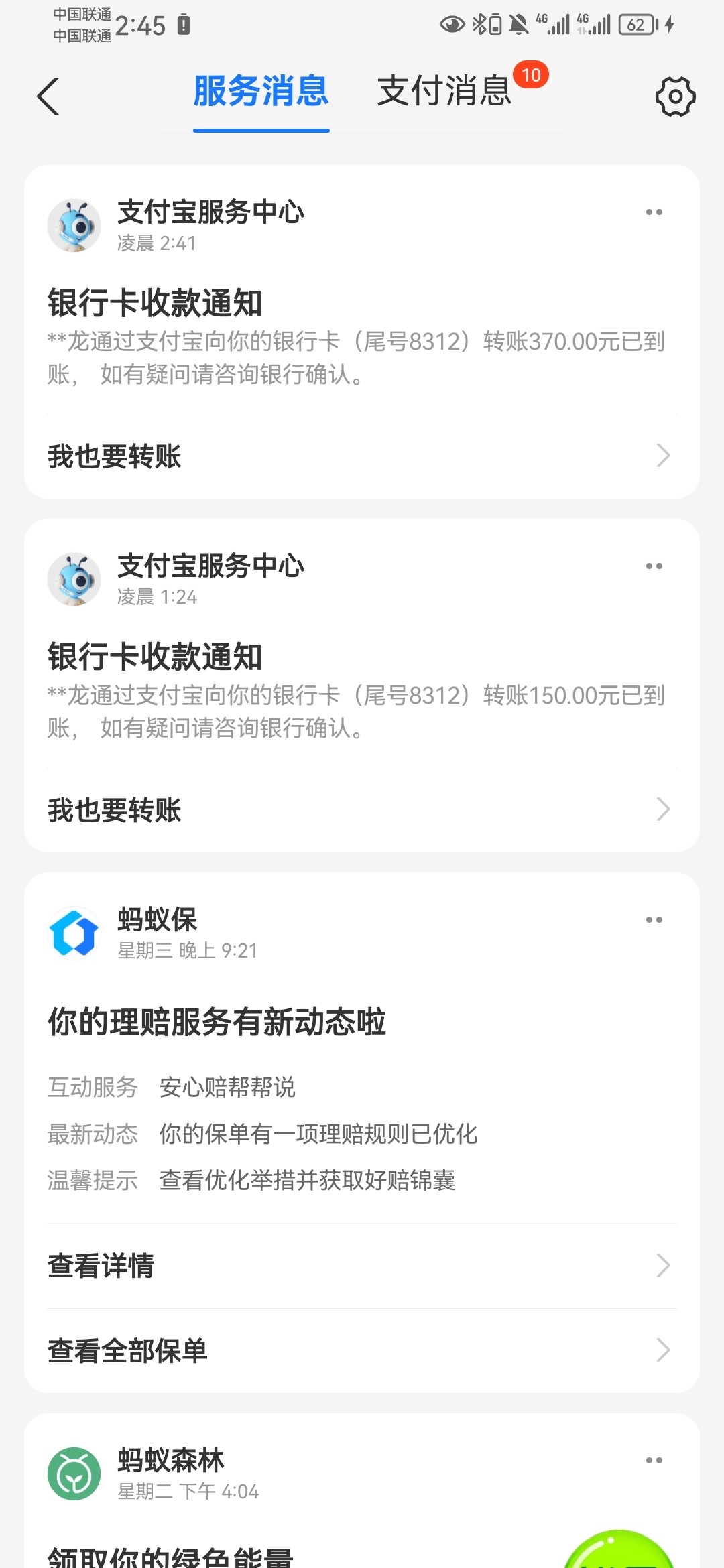Open options menu on 蚂蚁保 message card

(654, 919)
